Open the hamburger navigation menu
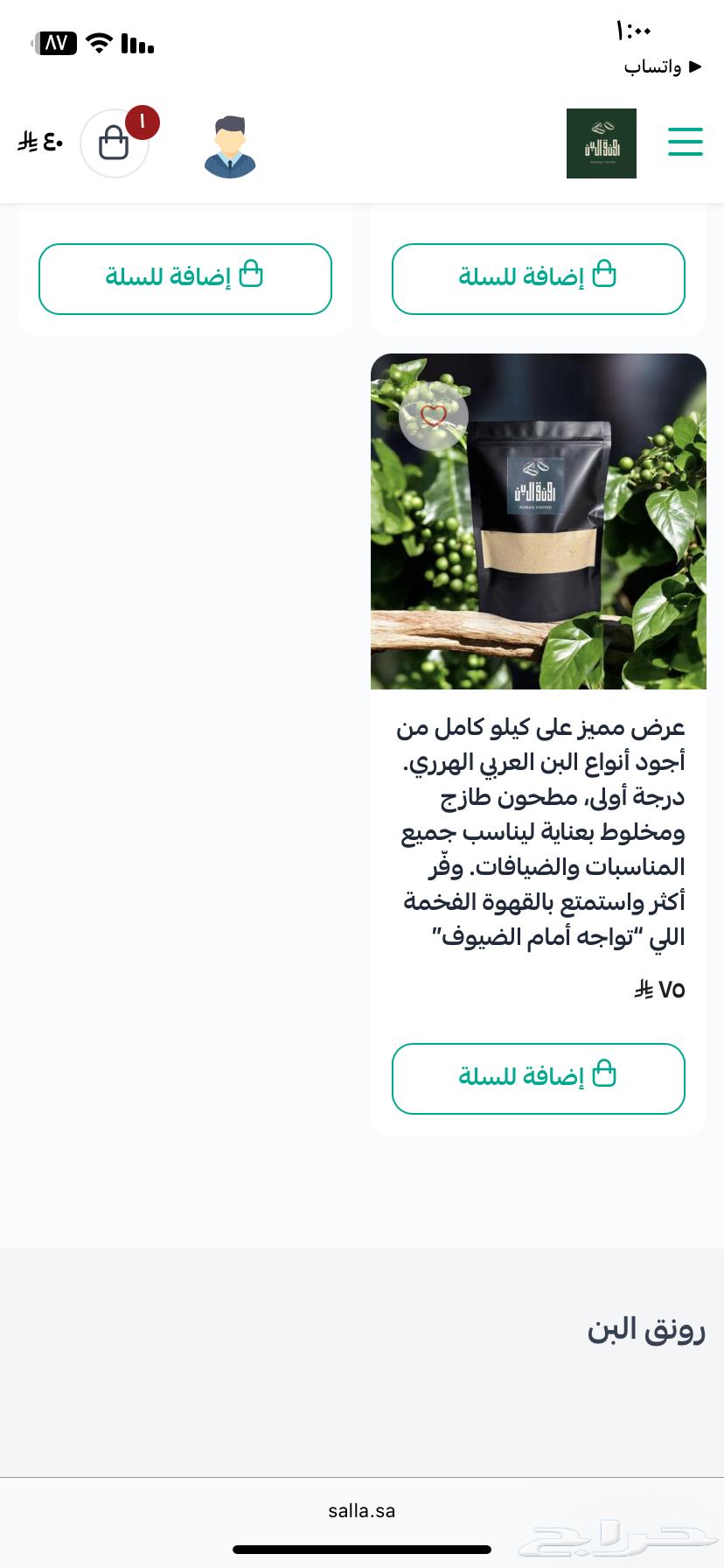The image size is (724, 1568). coord(686,142)
